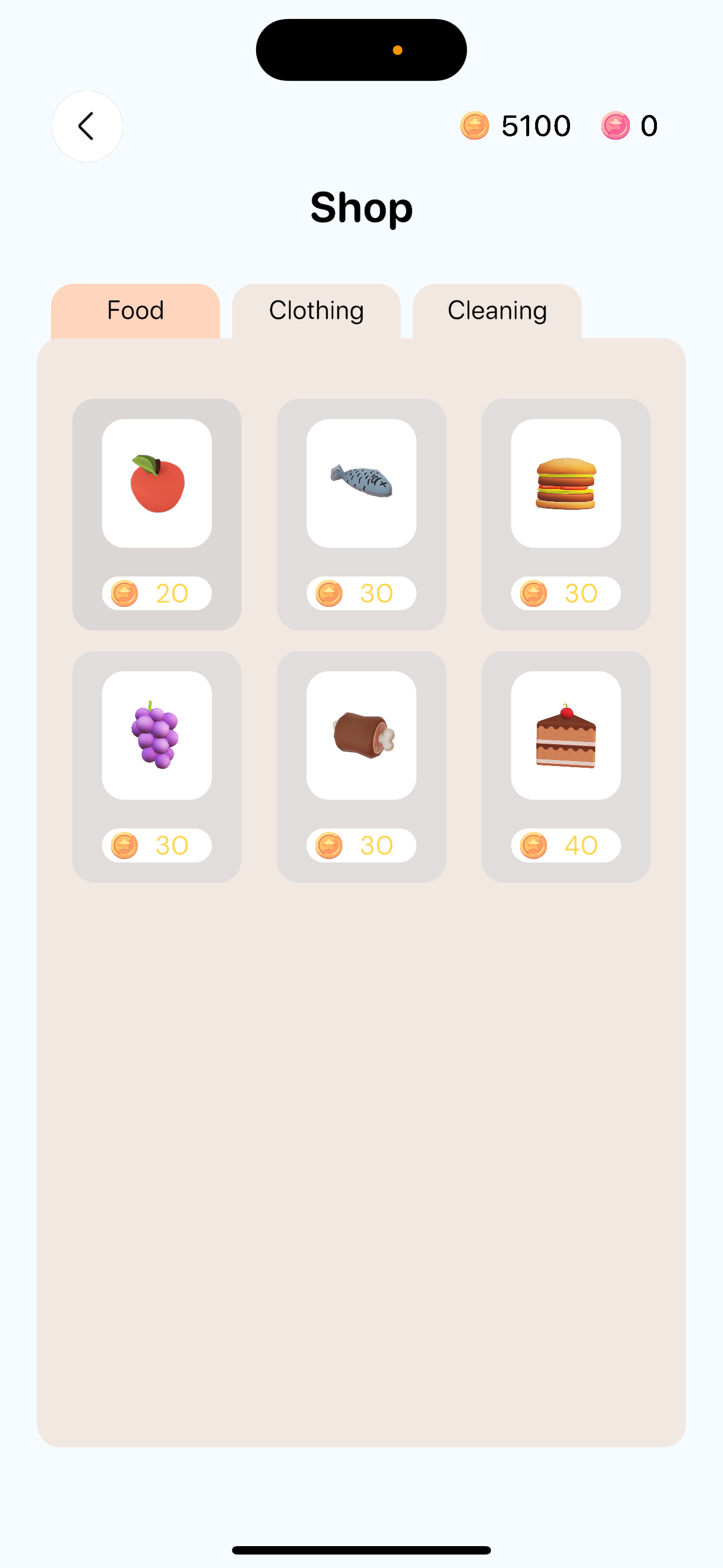This screenshot has height=1568, width=723.
Task: Switch to the Clothing tab
Action: click(316, 311)
